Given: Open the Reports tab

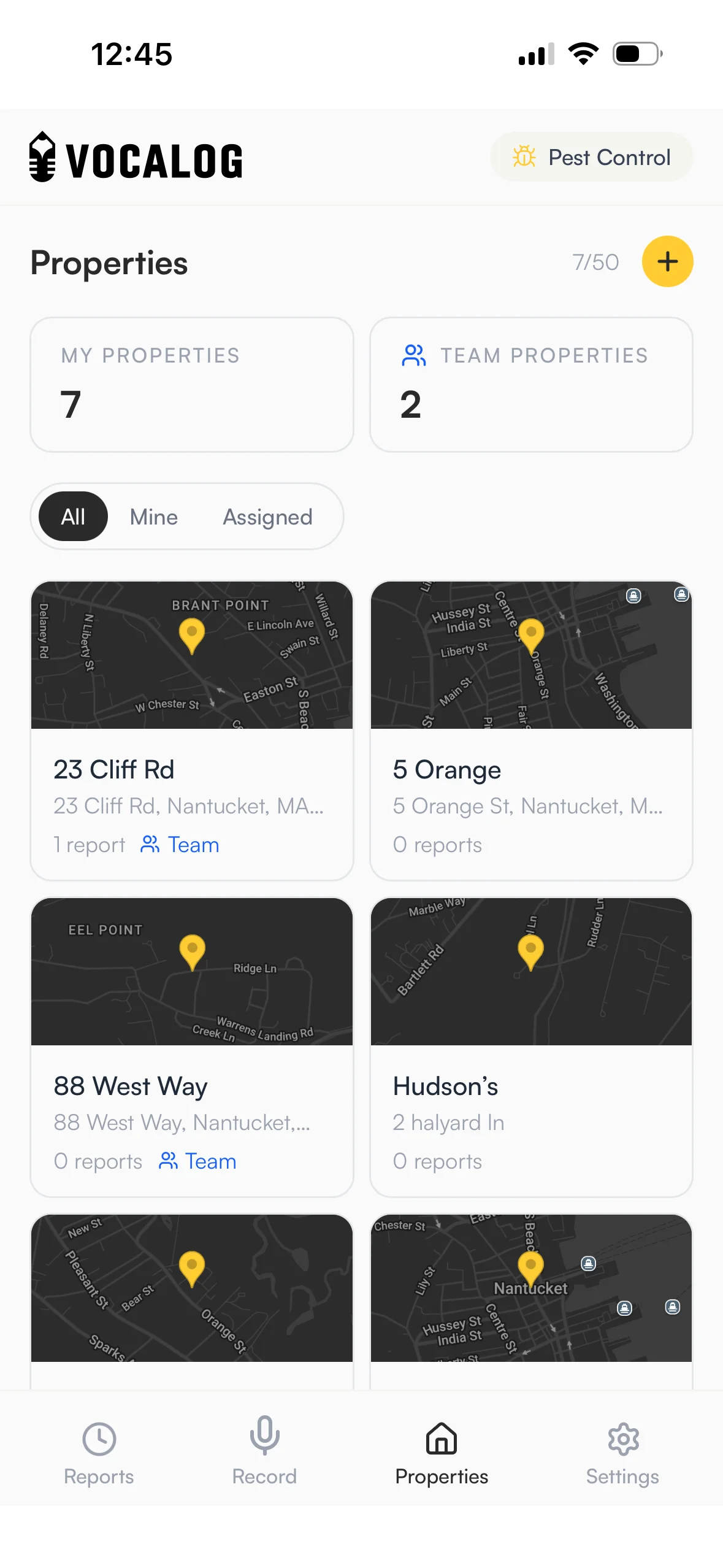Looking at the screenshot, I should [99, 1454].
